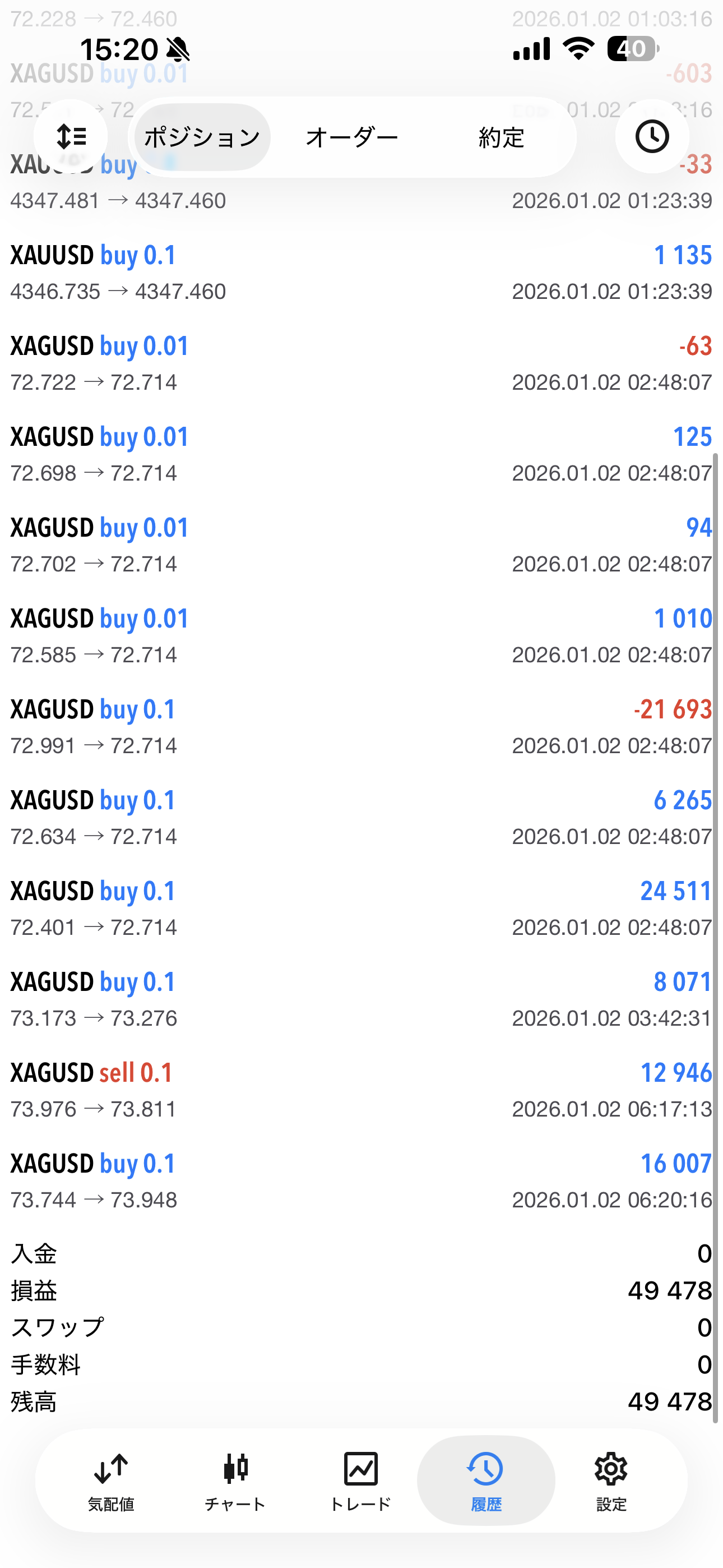This screenshot has height=1568, width=723.
Task: Open the XAGUSD buy 0.01 row with 1 010 profit
Action: 361,636
